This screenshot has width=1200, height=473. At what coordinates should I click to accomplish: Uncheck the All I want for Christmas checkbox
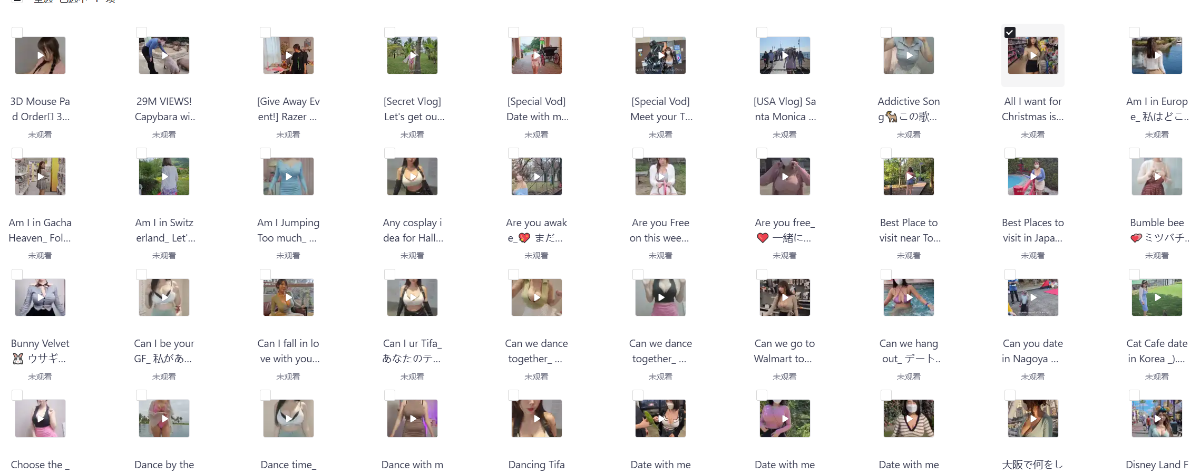[1009, 33]
